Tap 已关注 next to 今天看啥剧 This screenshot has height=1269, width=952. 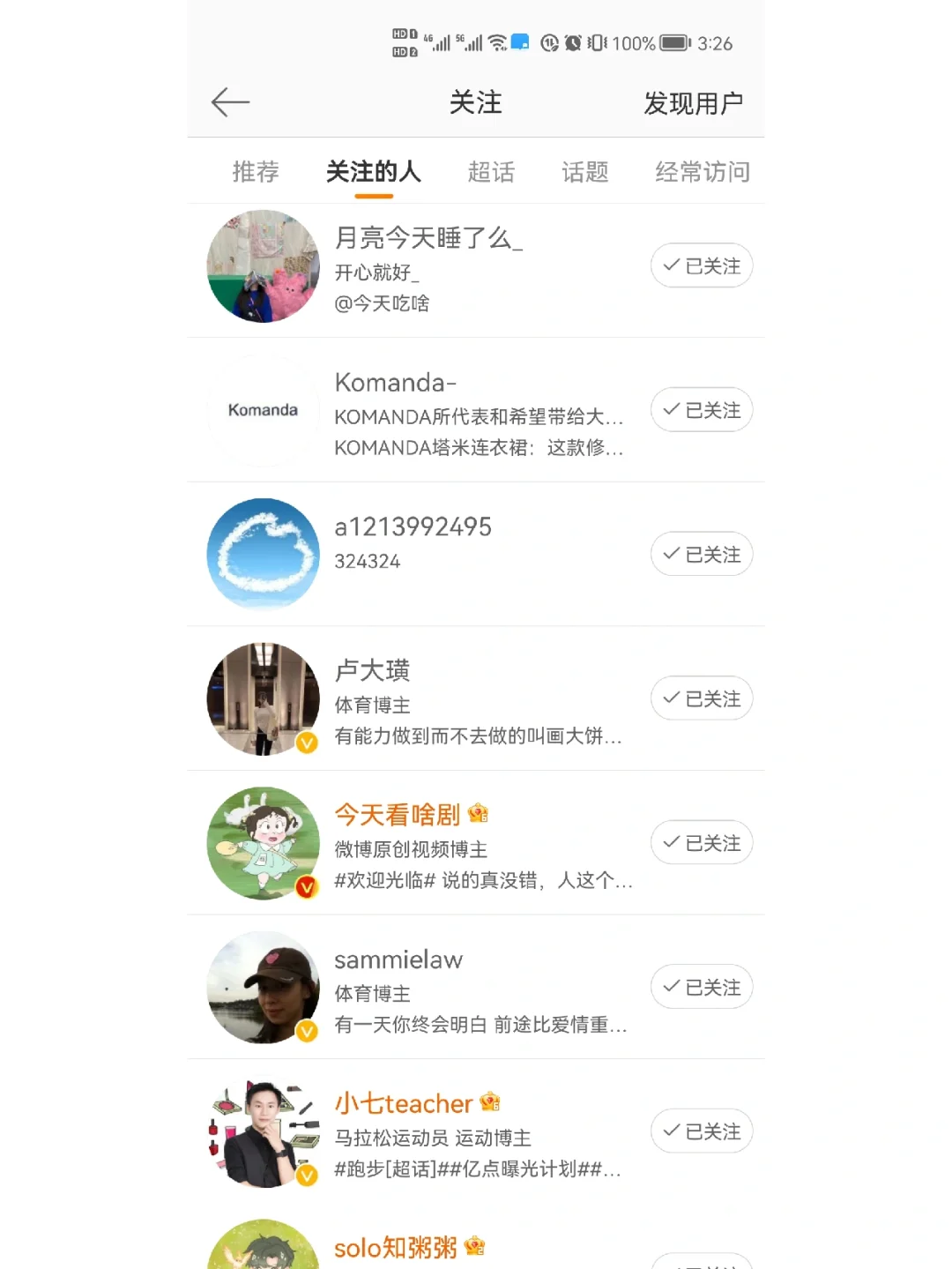(x=702, y=843)
